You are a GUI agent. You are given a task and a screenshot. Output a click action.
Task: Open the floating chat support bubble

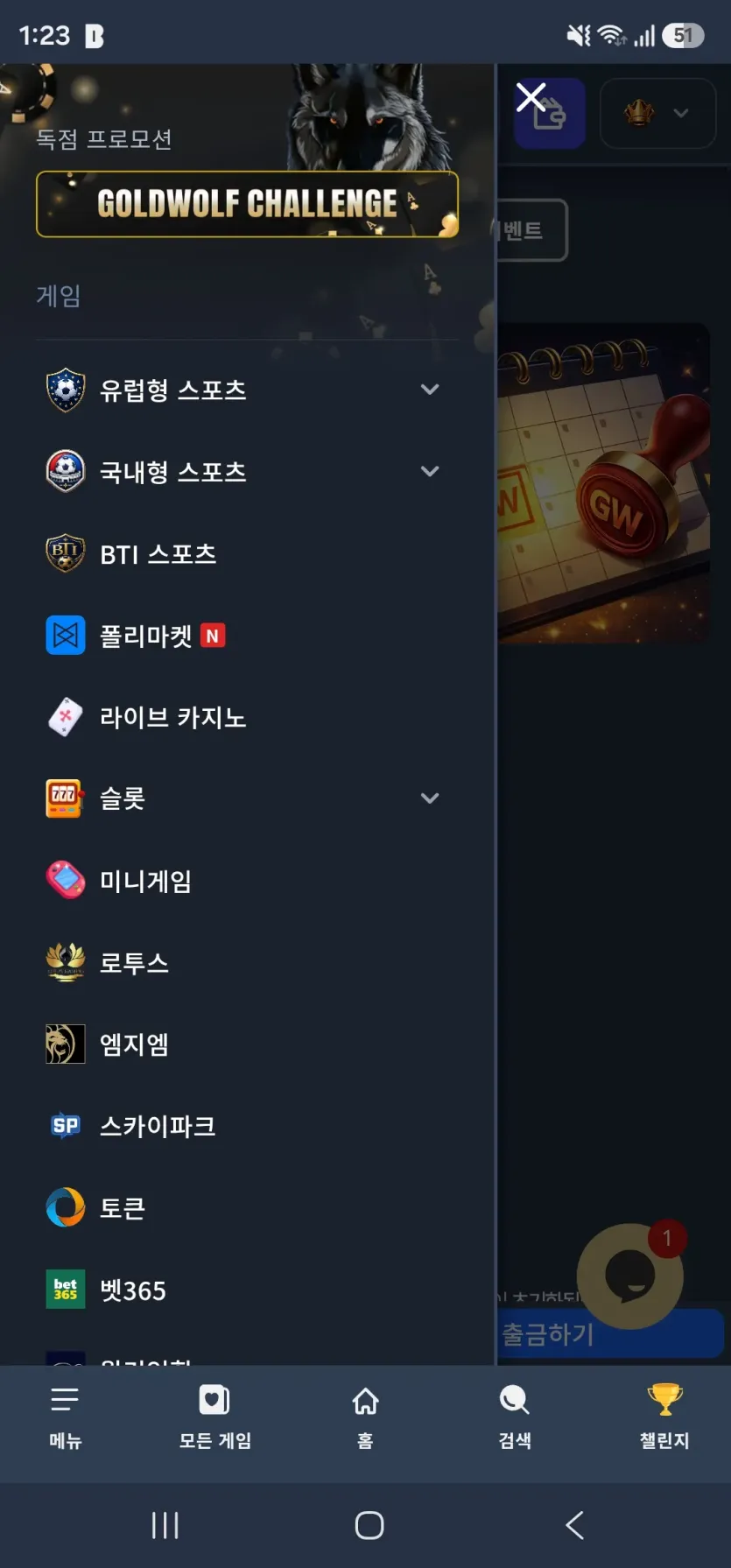click(x=630, y=1276)
